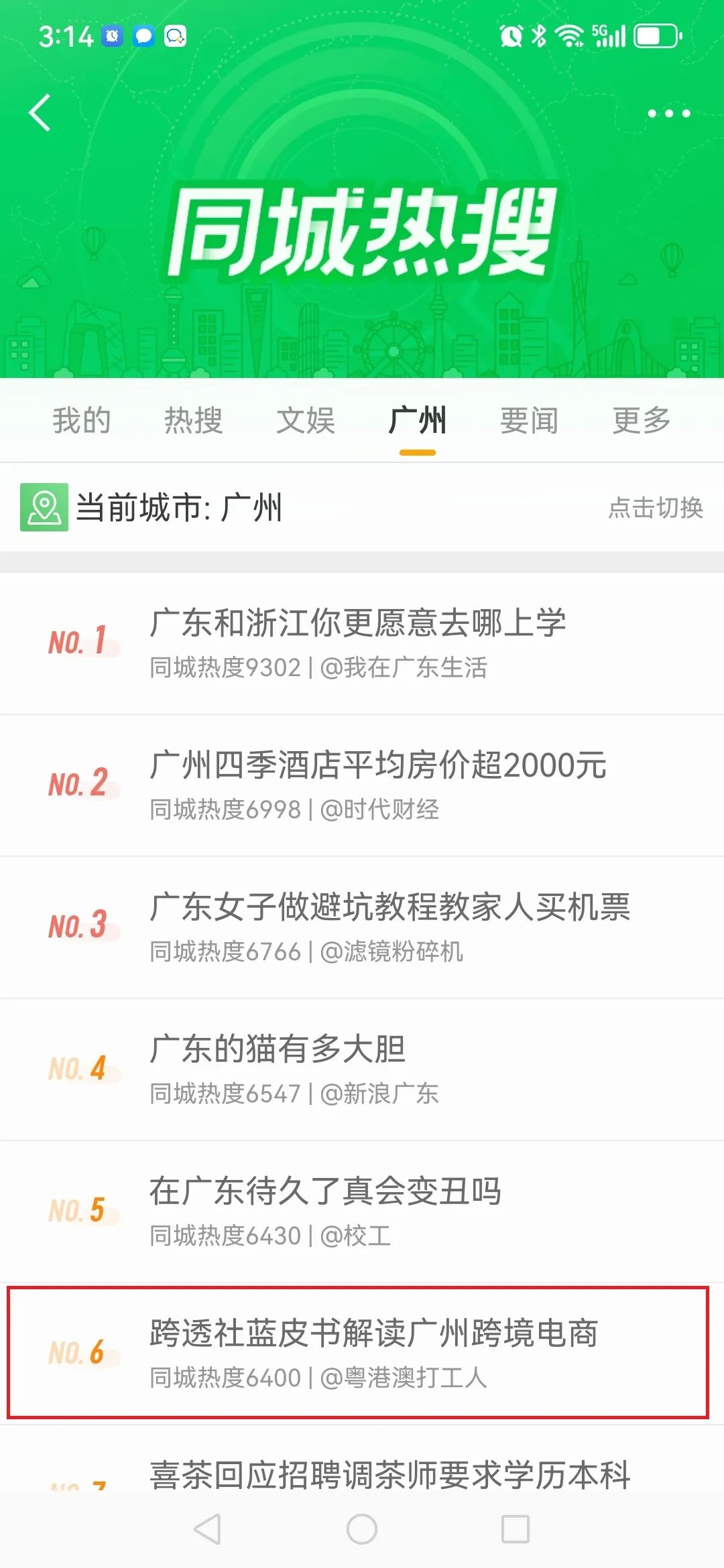Image resolution: width=724 pixels, height=1568 pixels.
Task: Tap 点击切换 to change the city
Action: pyautogui.click(x=655, y=509)
